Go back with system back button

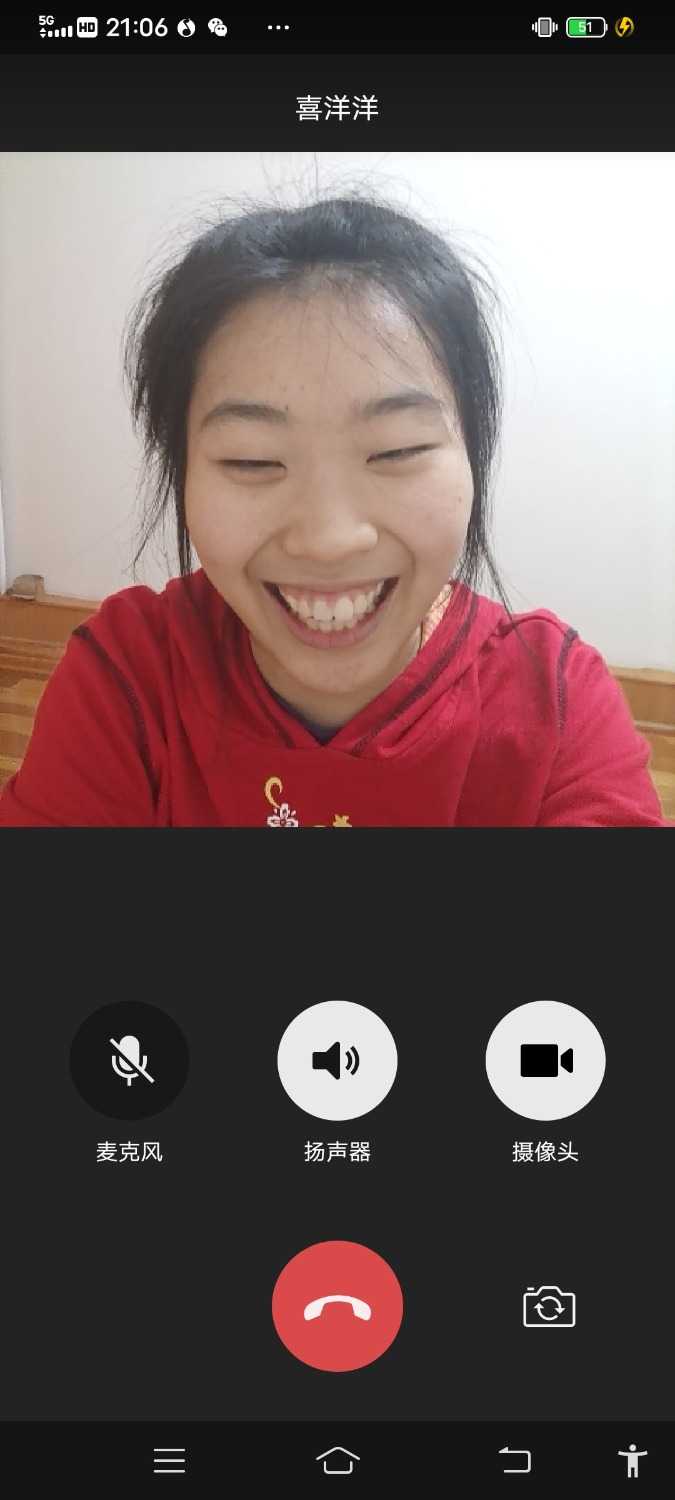515,1461
